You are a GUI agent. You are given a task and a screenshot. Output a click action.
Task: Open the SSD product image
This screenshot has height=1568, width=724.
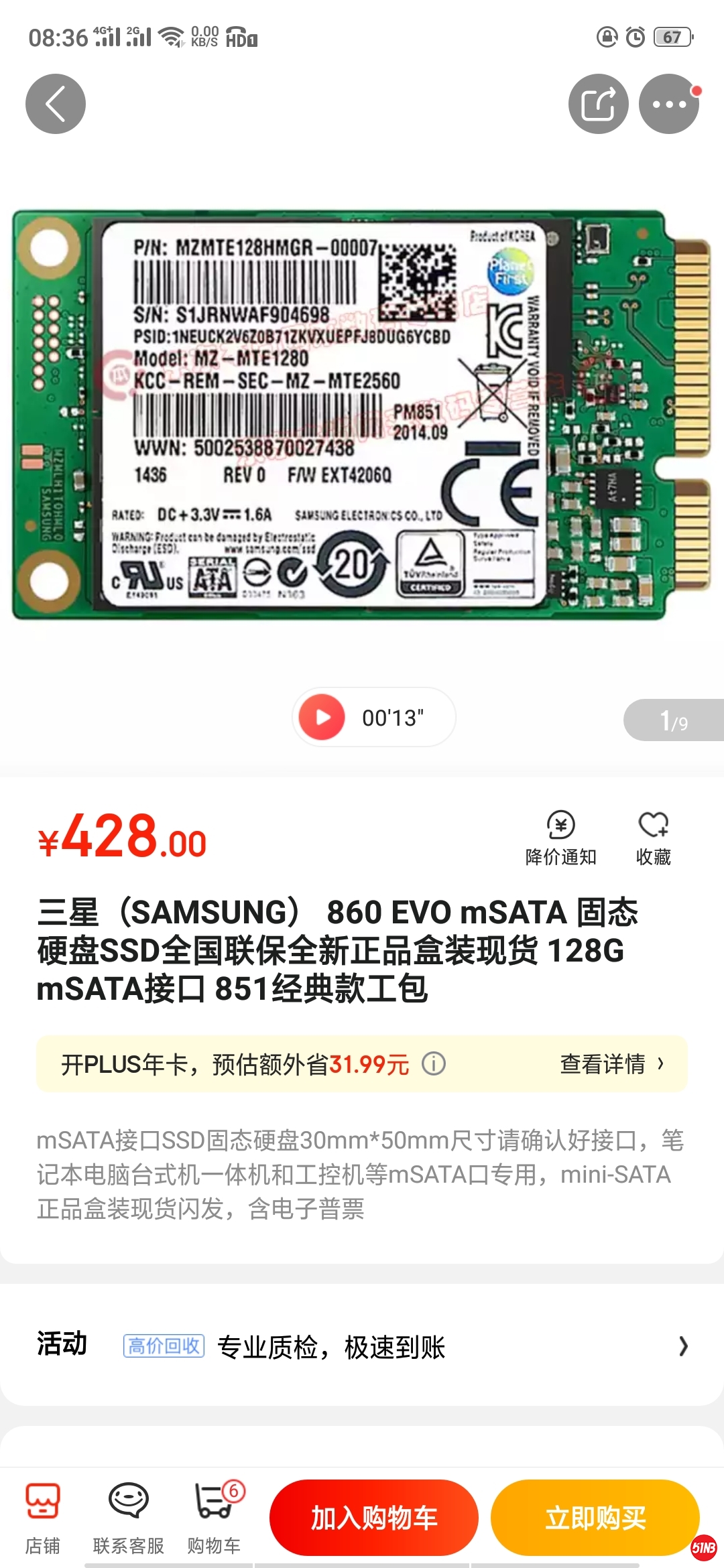(362, 415)
